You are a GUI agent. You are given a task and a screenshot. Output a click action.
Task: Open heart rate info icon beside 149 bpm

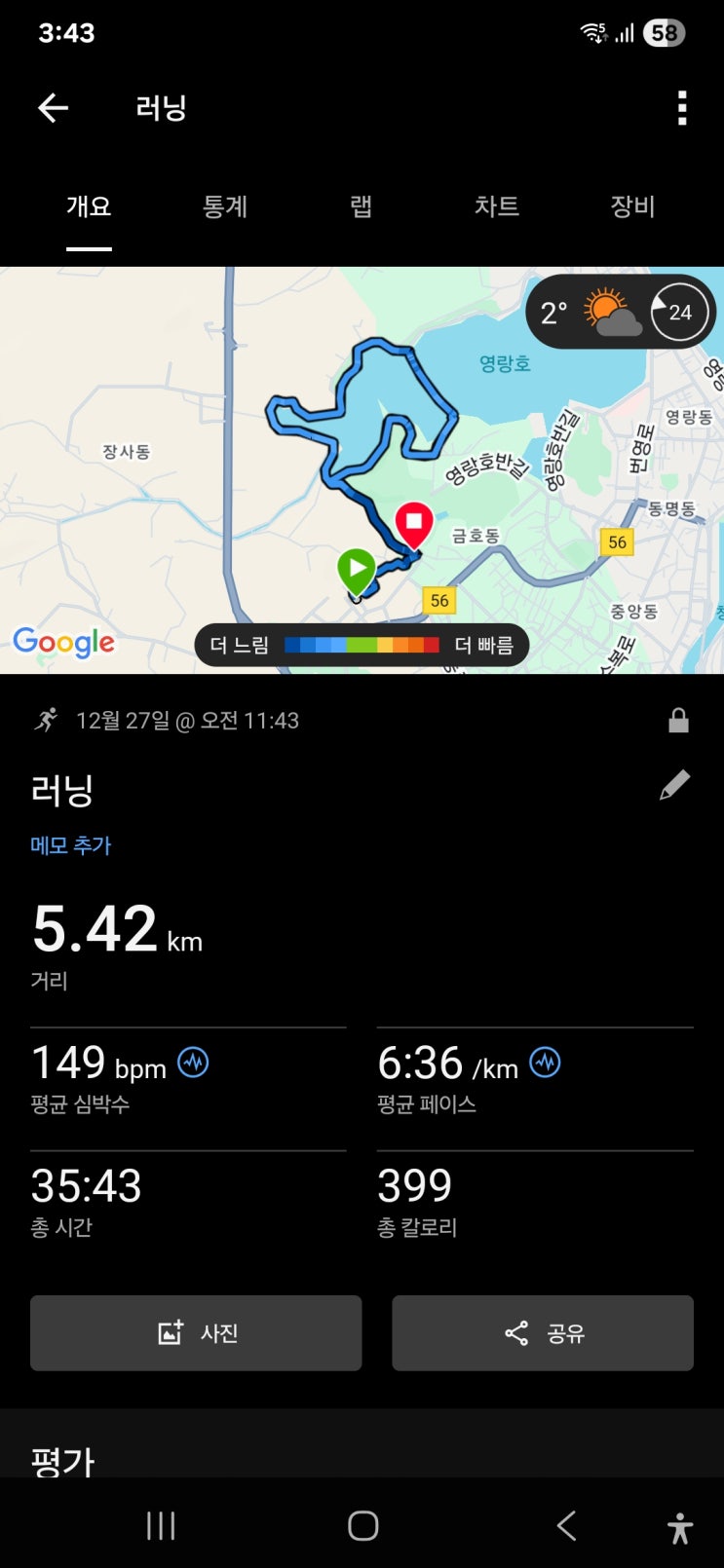193,1063
